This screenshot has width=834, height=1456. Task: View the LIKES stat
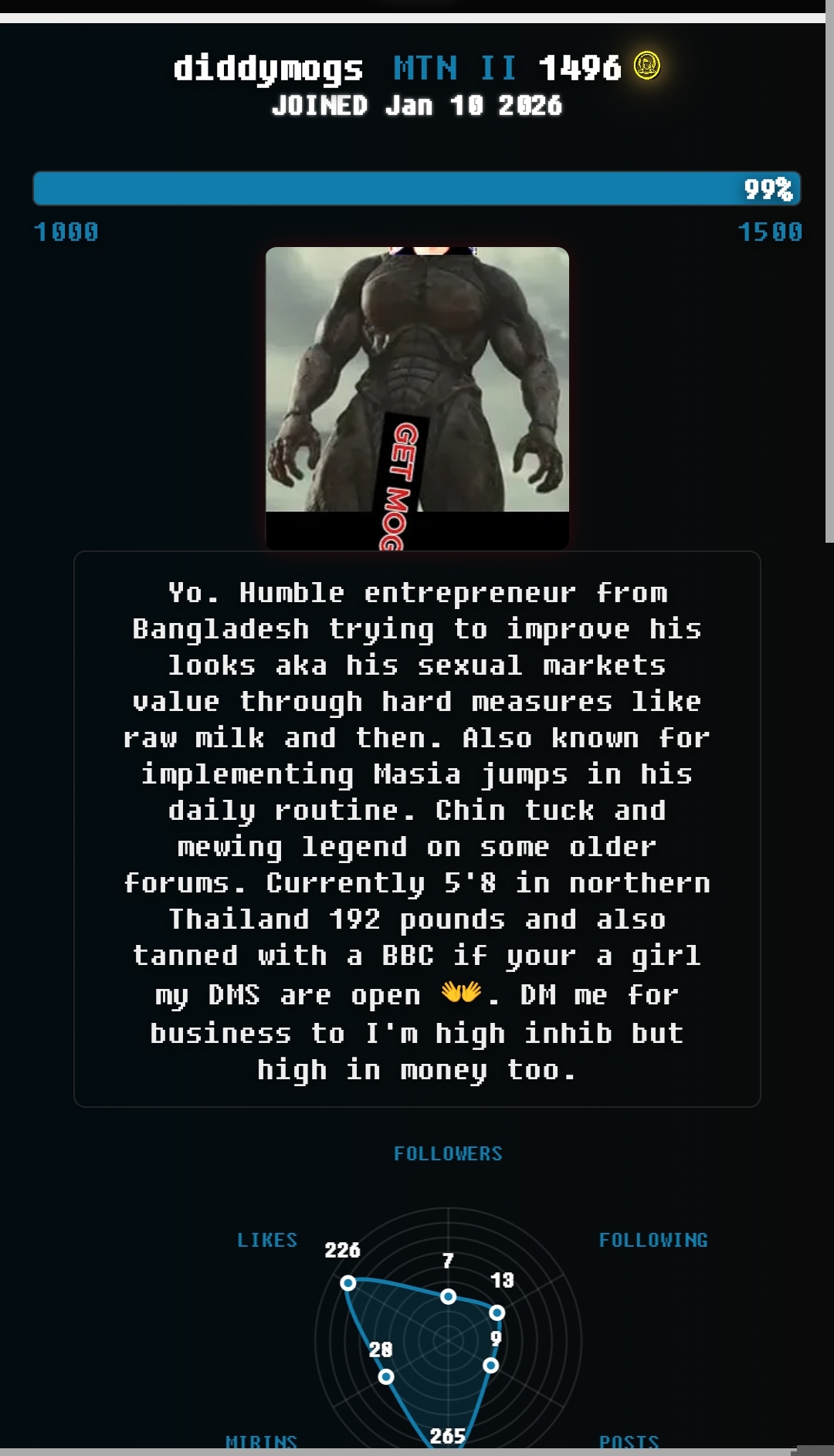267,1240
